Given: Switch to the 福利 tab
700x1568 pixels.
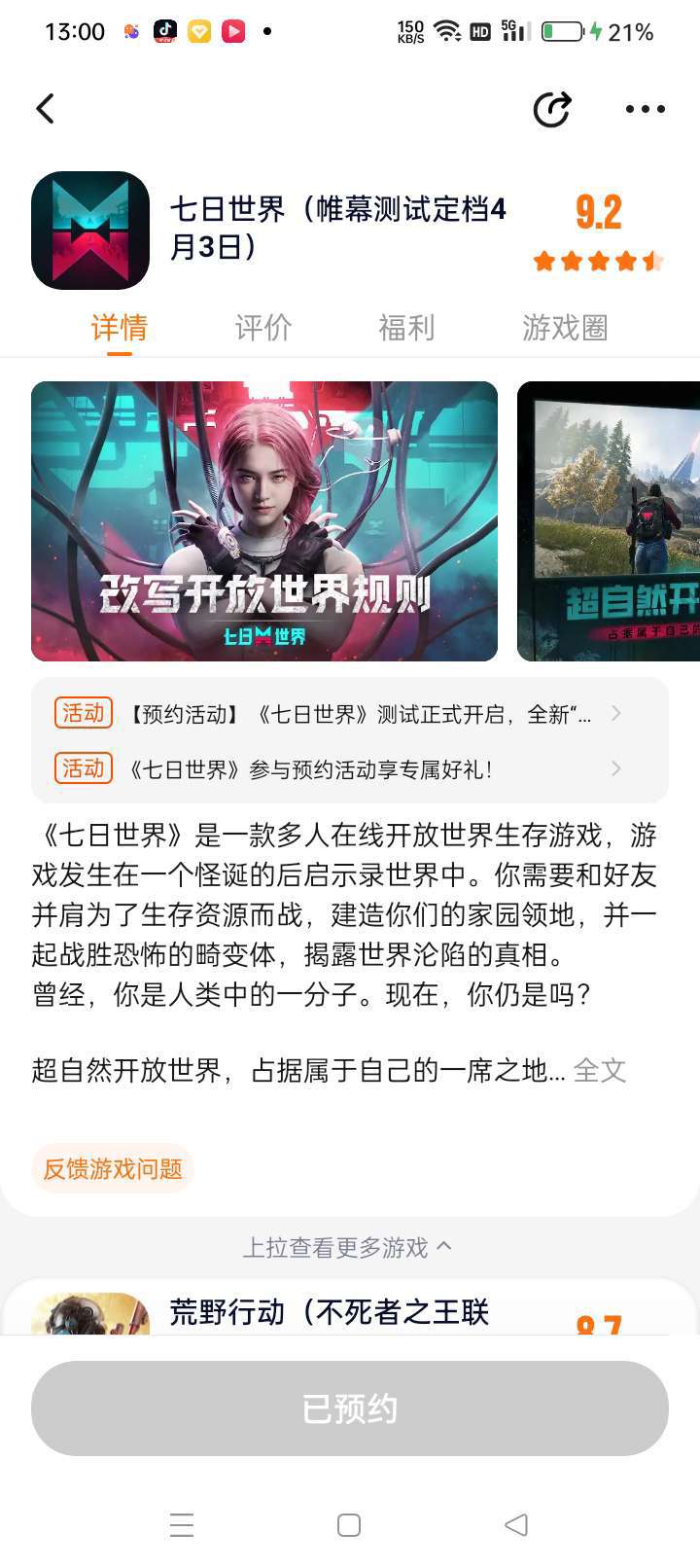Looking at the screenshot, I should [406, 327].
